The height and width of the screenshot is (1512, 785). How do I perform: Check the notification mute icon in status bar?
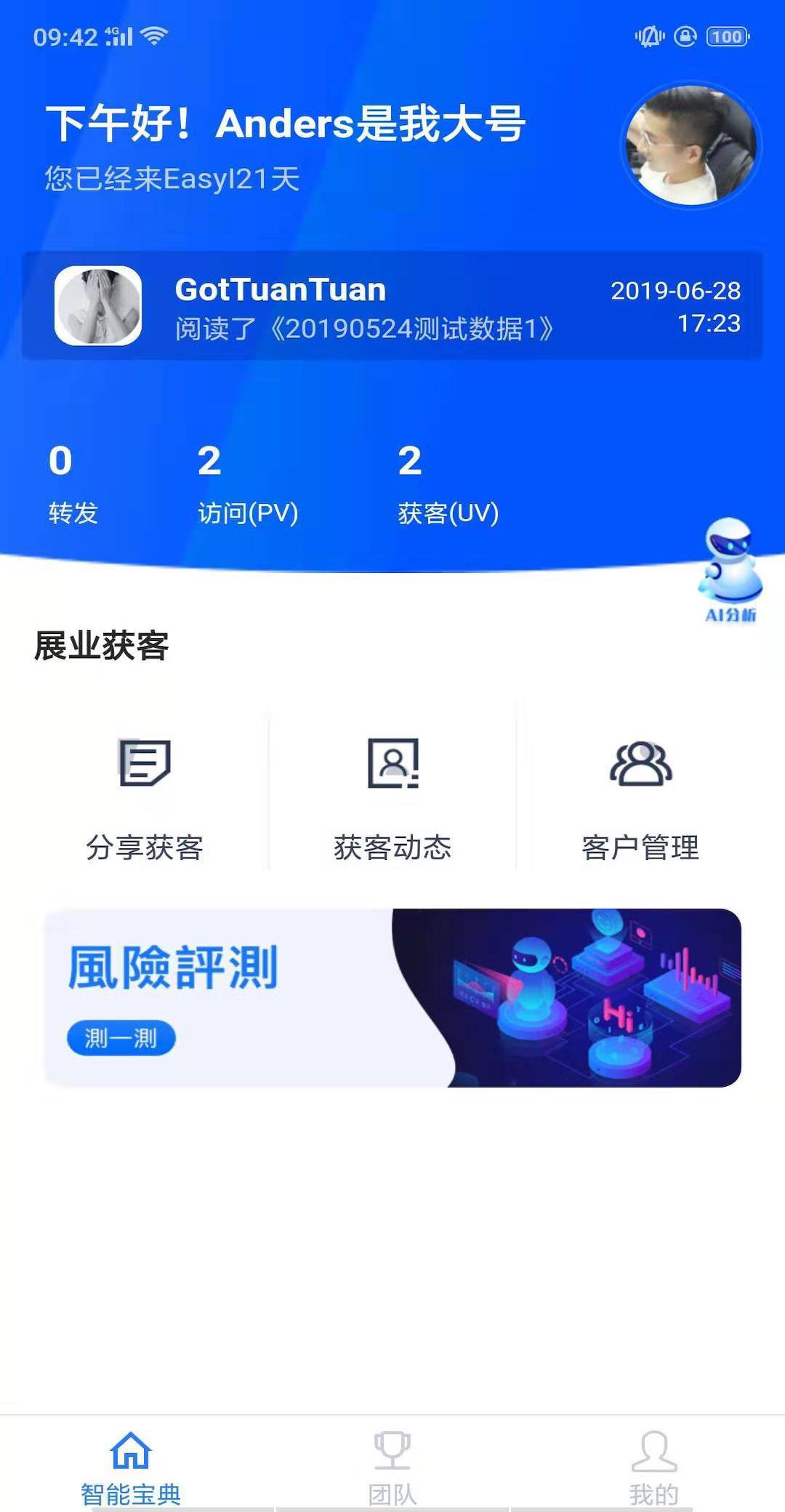[x=649, y=35]
